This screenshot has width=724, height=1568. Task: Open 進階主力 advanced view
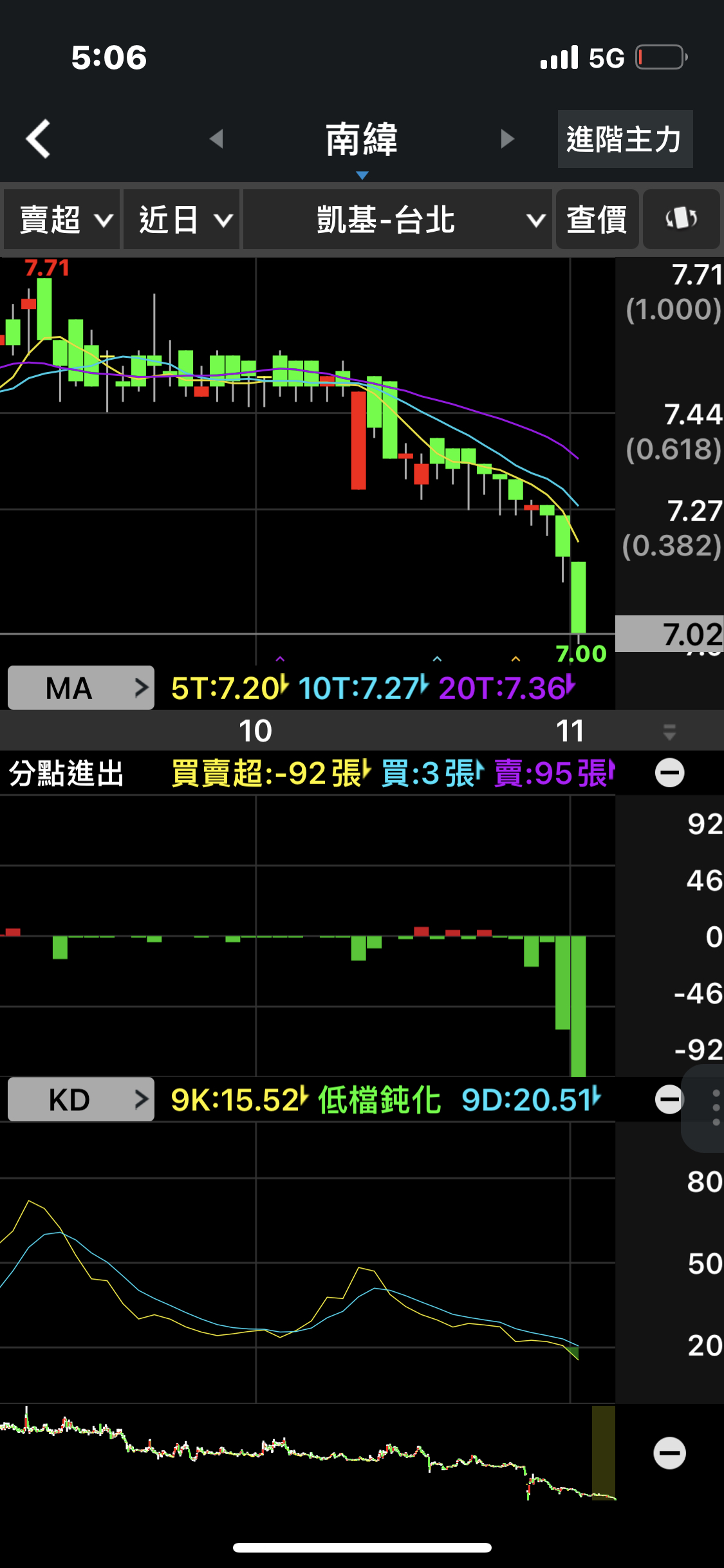tap(624, 139)
